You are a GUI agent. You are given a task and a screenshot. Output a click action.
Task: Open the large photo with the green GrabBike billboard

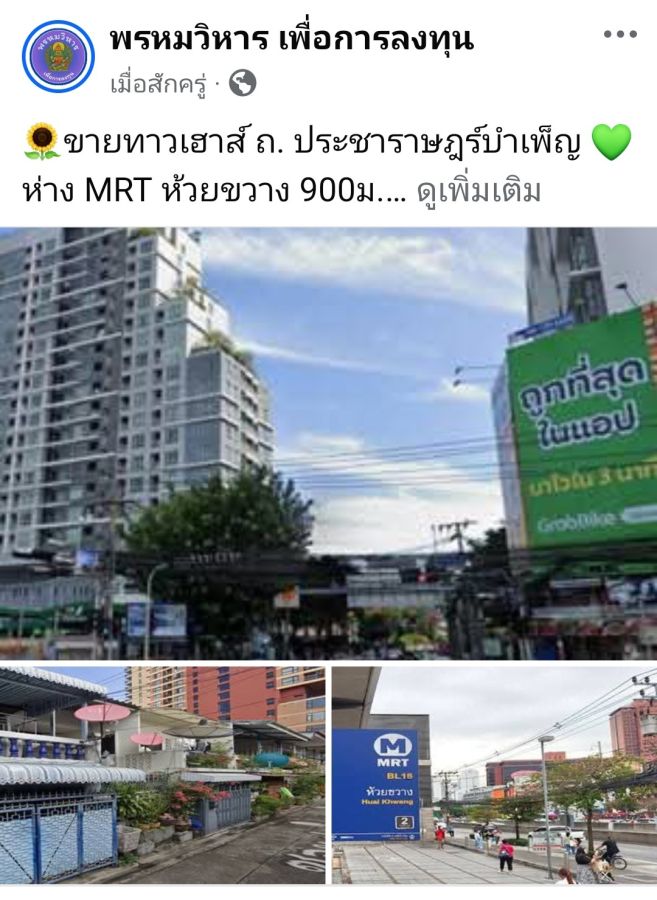[328, 443]
